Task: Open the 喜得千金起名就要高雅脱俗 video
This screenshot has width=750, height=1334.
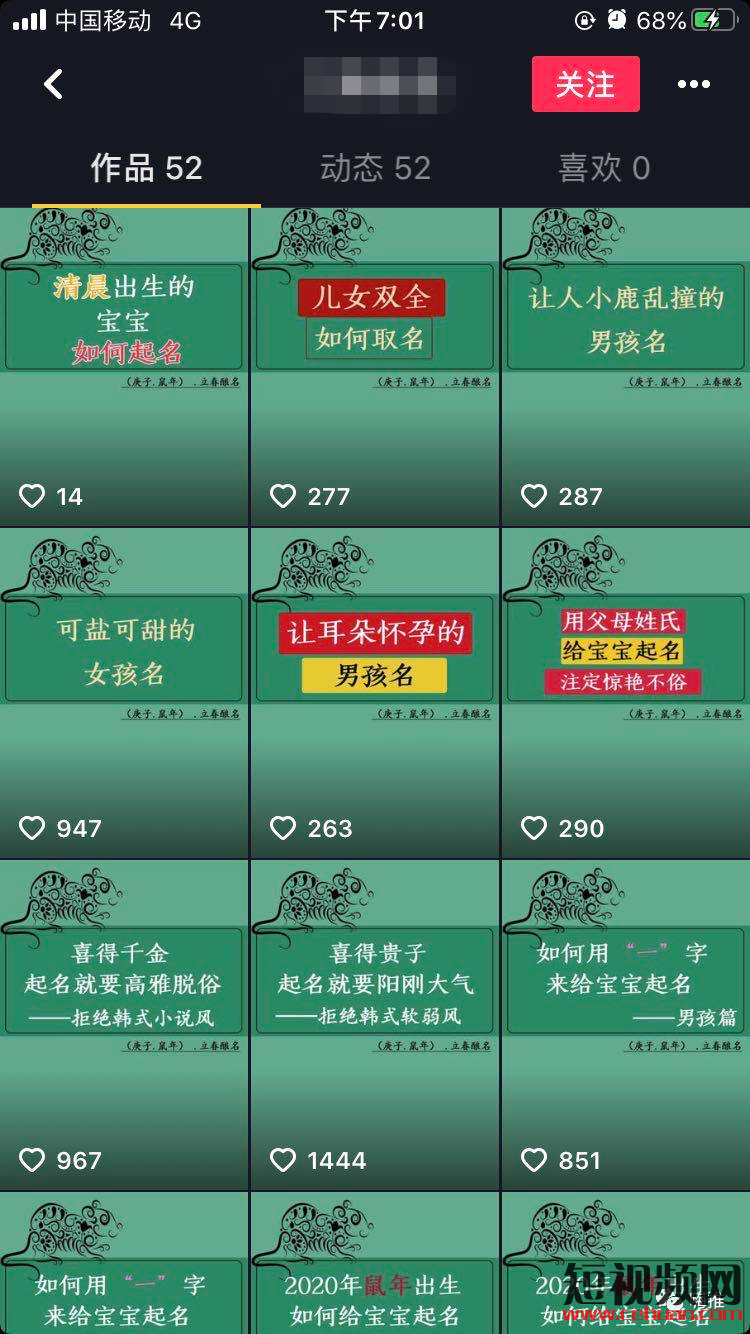Action: (124, 1025)
